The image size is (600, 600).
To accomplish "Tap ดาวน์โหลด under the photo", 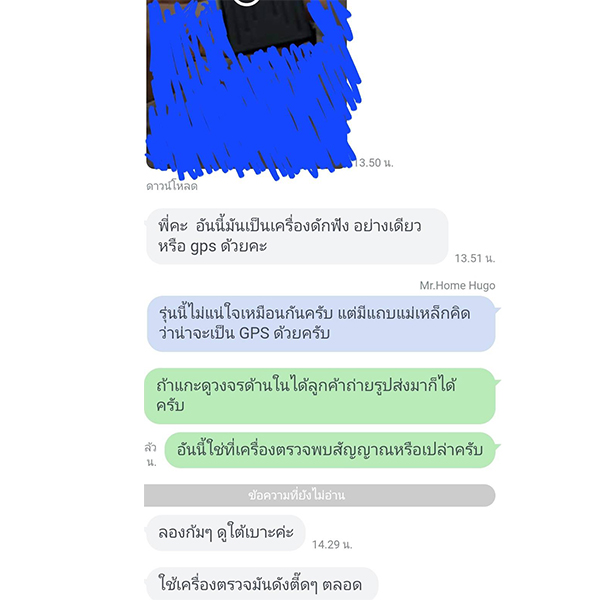I will pos(172,186).
